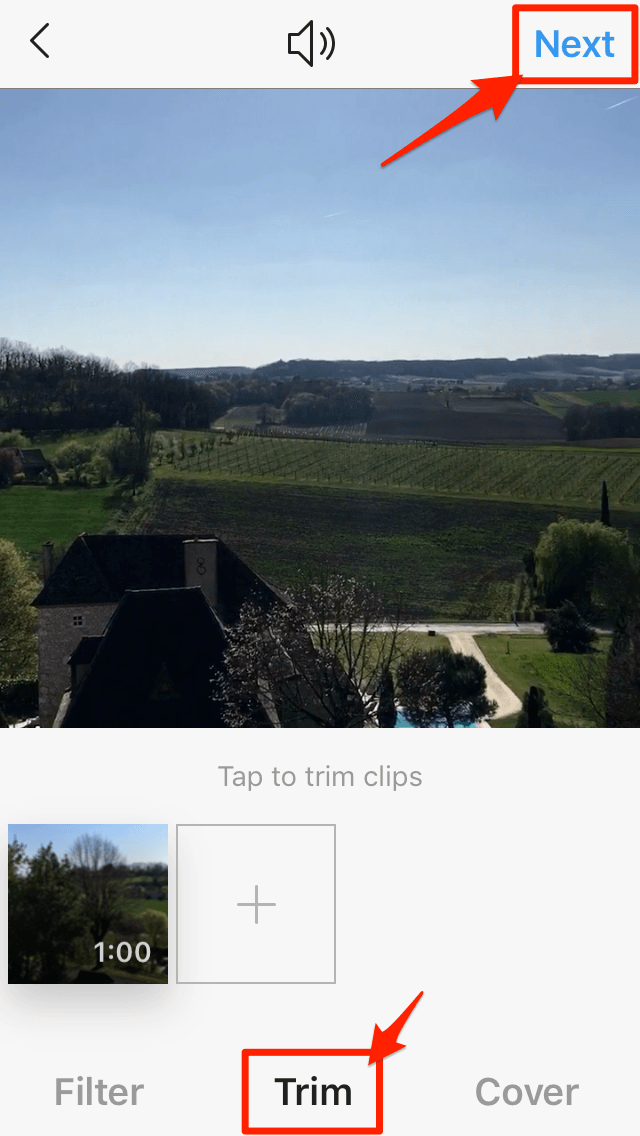The height and width of the screenshot is (1136, 640).
Task: Tap Next to continue
Action: coord(574,44)
